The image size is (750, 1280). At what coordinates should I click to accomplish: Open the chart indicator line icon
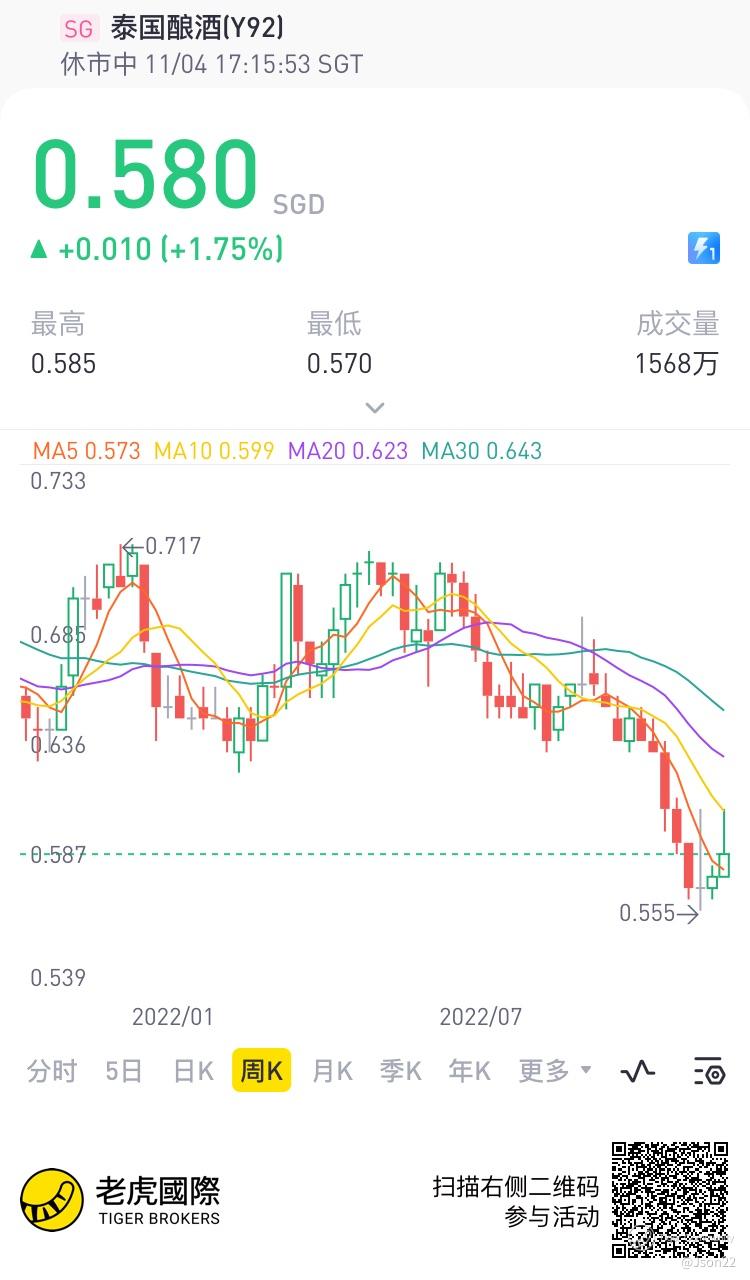pyautogui.click(x=638, y=1071)
